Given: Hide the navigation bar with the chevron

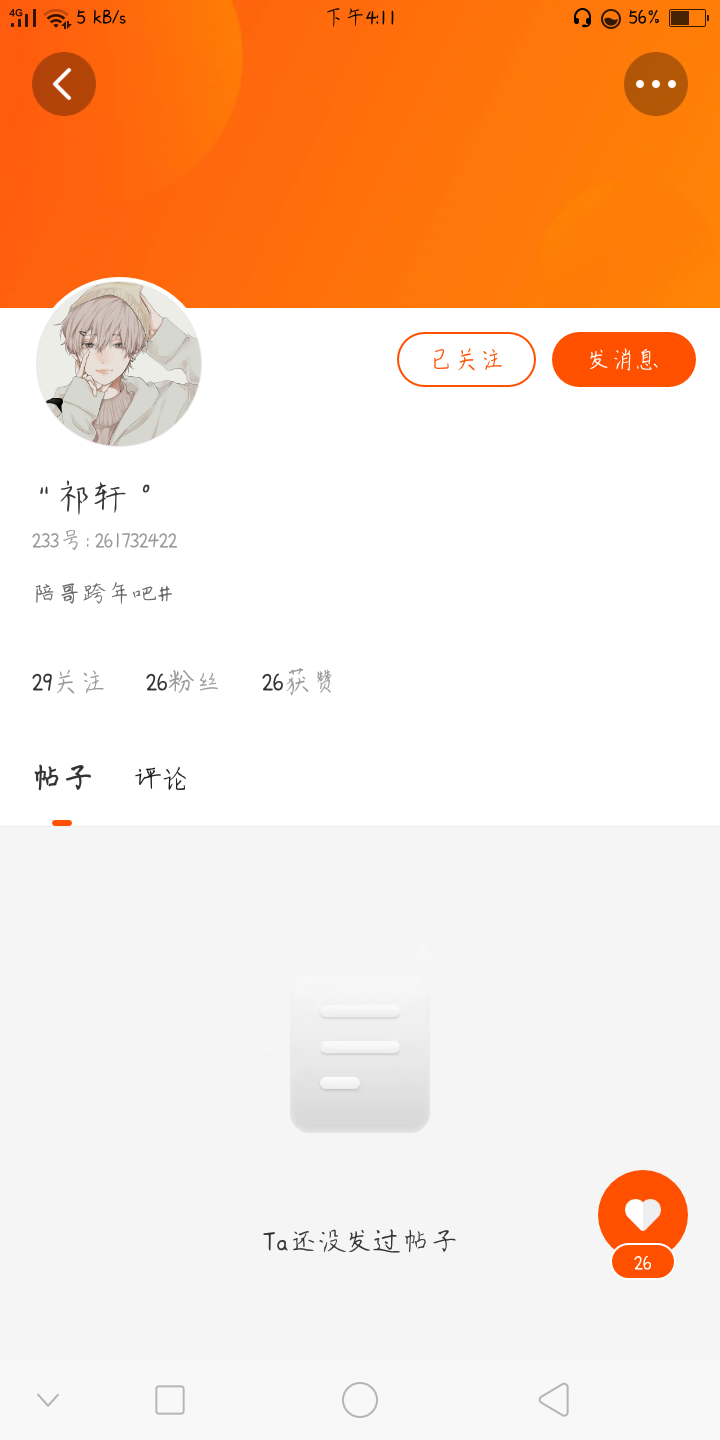Looking at the screenshot, I should click(48, 1400).
